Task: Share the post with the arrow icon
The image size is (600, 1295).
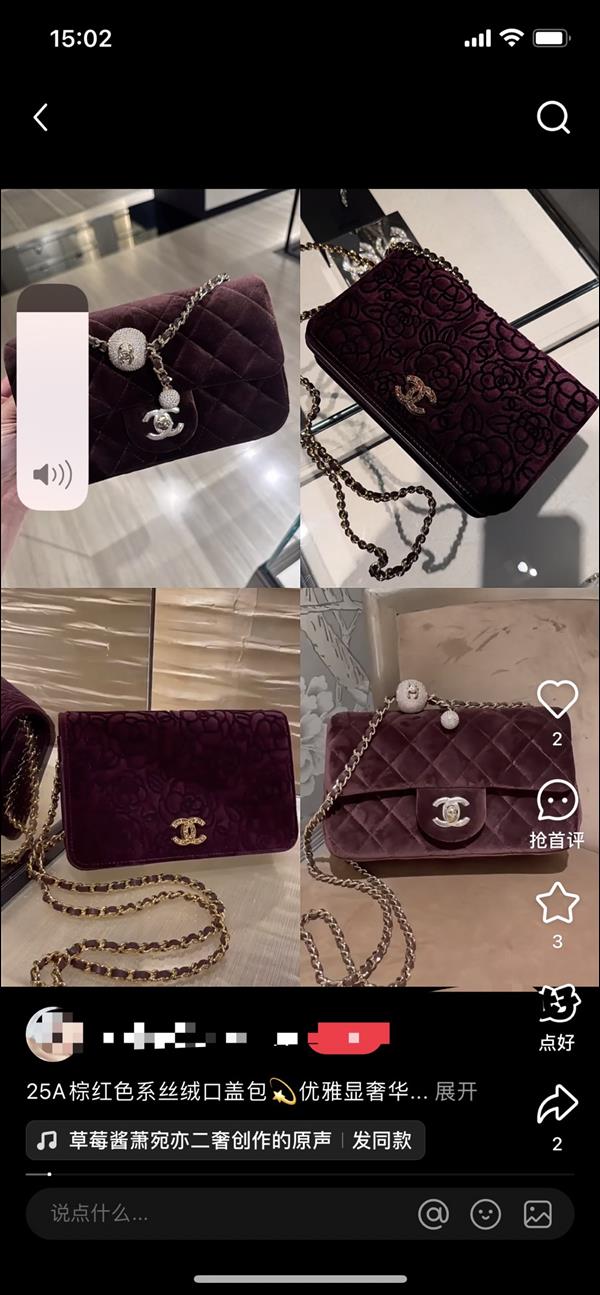Action: pyautogui.click(x=557, y=1104)
